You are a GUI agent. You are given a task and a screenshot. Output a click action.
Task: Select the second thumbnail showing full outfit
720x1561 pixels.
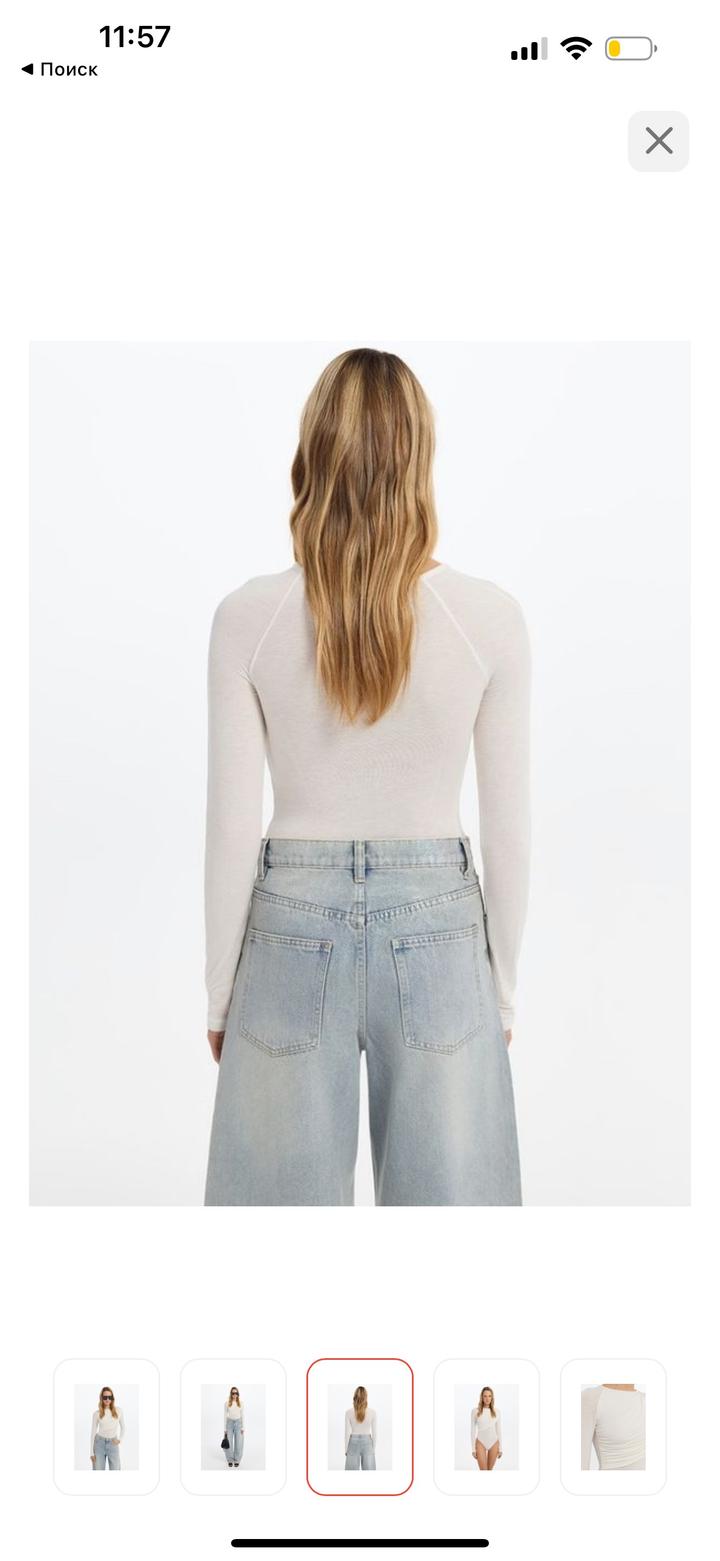[233, 1426]
